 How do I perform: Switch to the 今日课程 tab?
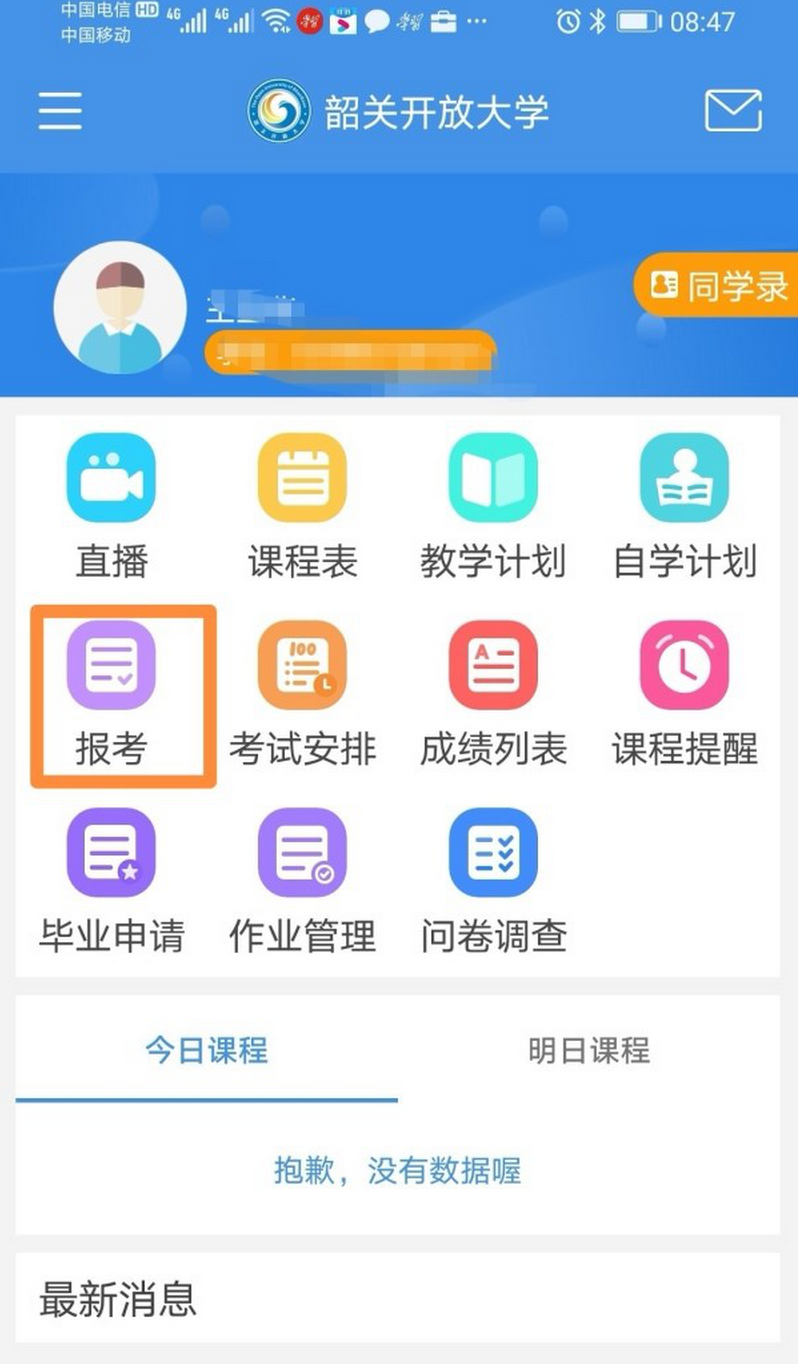206,1051
